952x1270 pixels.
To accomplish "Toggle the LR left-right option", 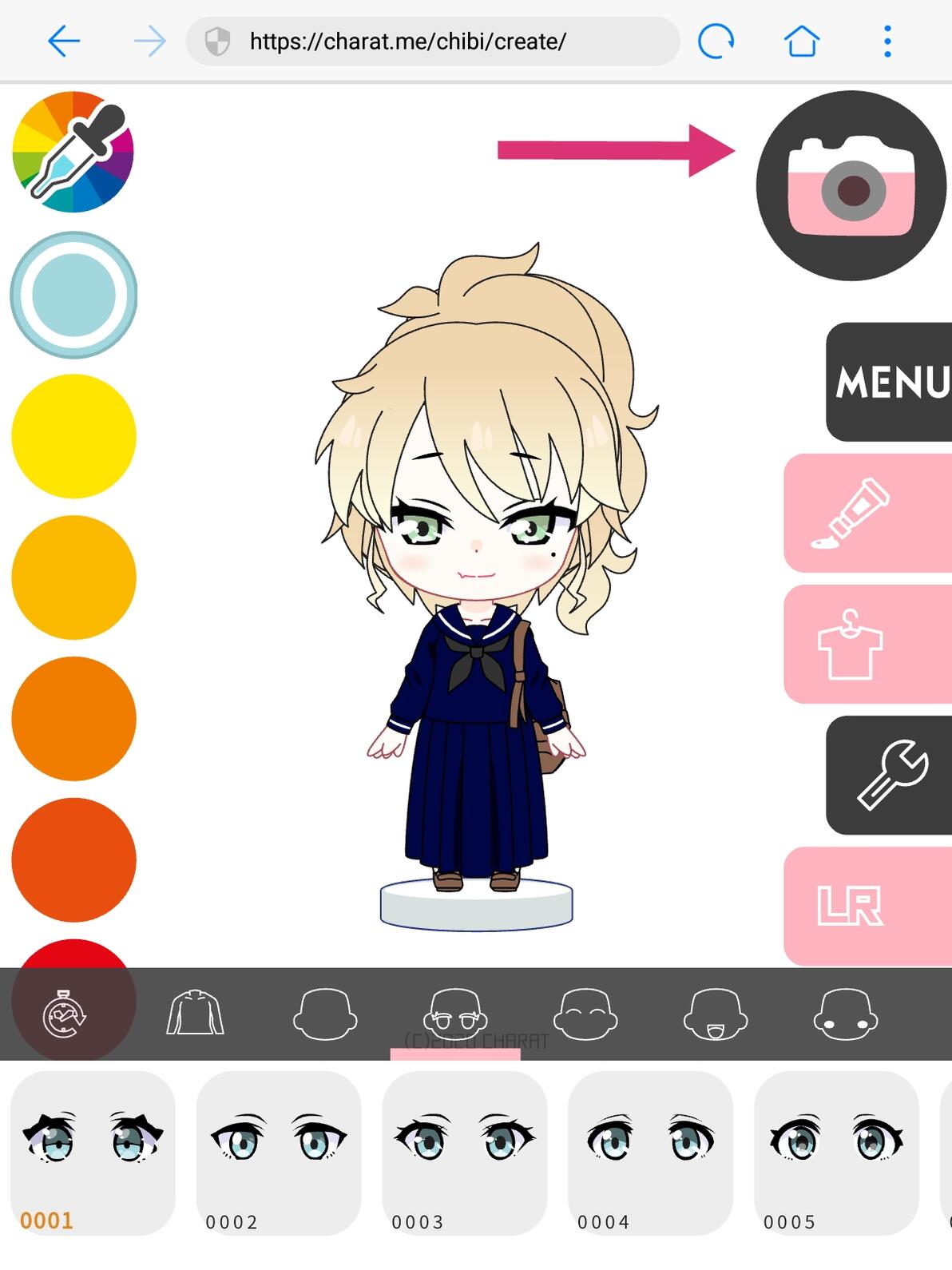I will [868, 906].
